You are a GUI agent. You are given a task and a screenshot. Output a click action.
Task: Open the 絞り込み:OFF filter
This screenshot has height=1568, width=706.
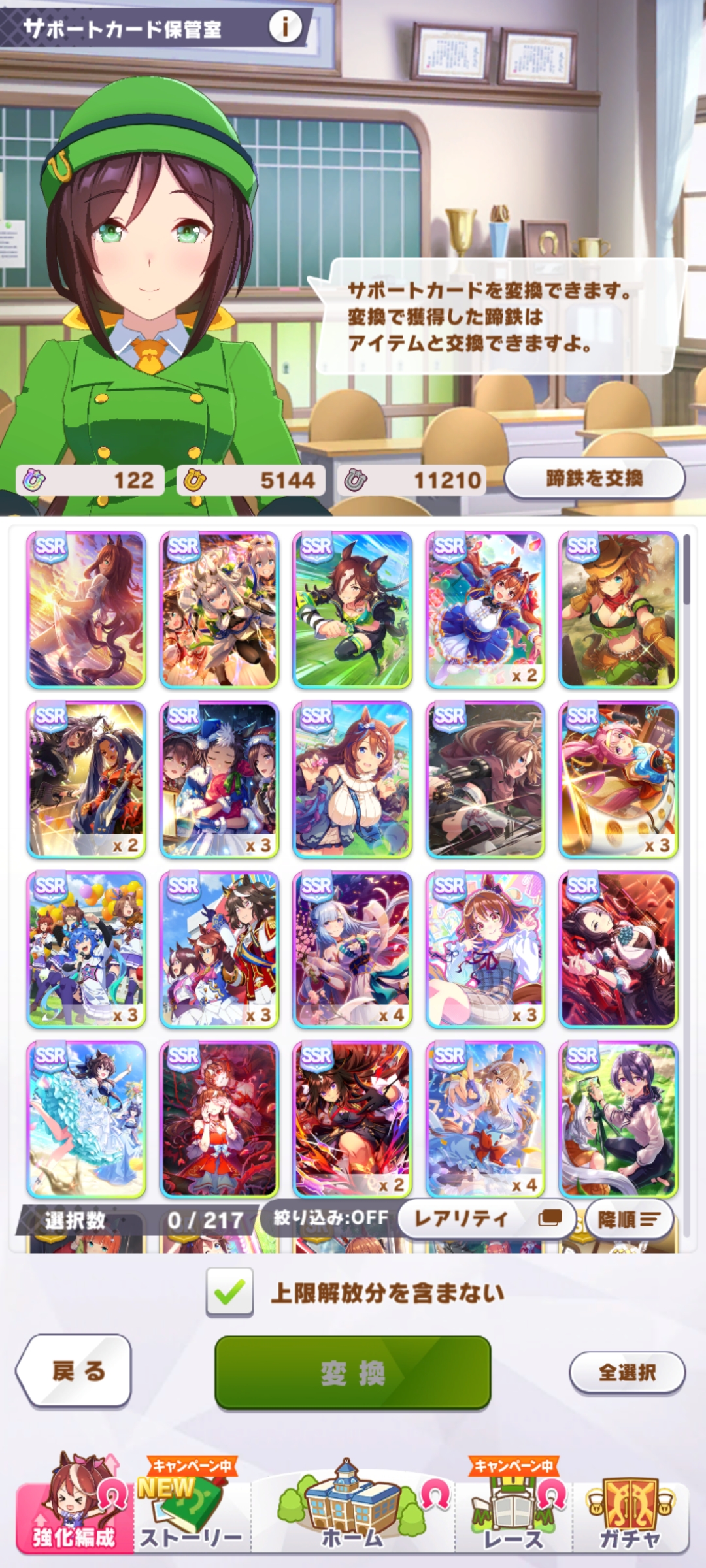pos(330,1217)
